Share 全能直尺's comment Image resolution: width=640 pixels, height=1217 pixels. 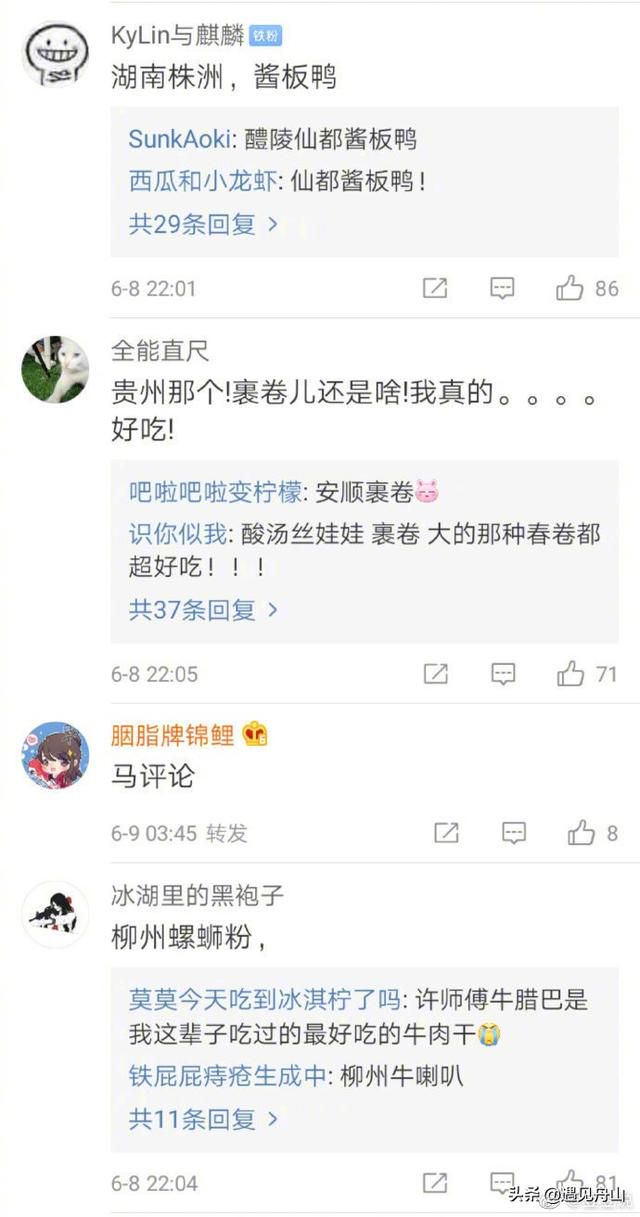(435, 674)
